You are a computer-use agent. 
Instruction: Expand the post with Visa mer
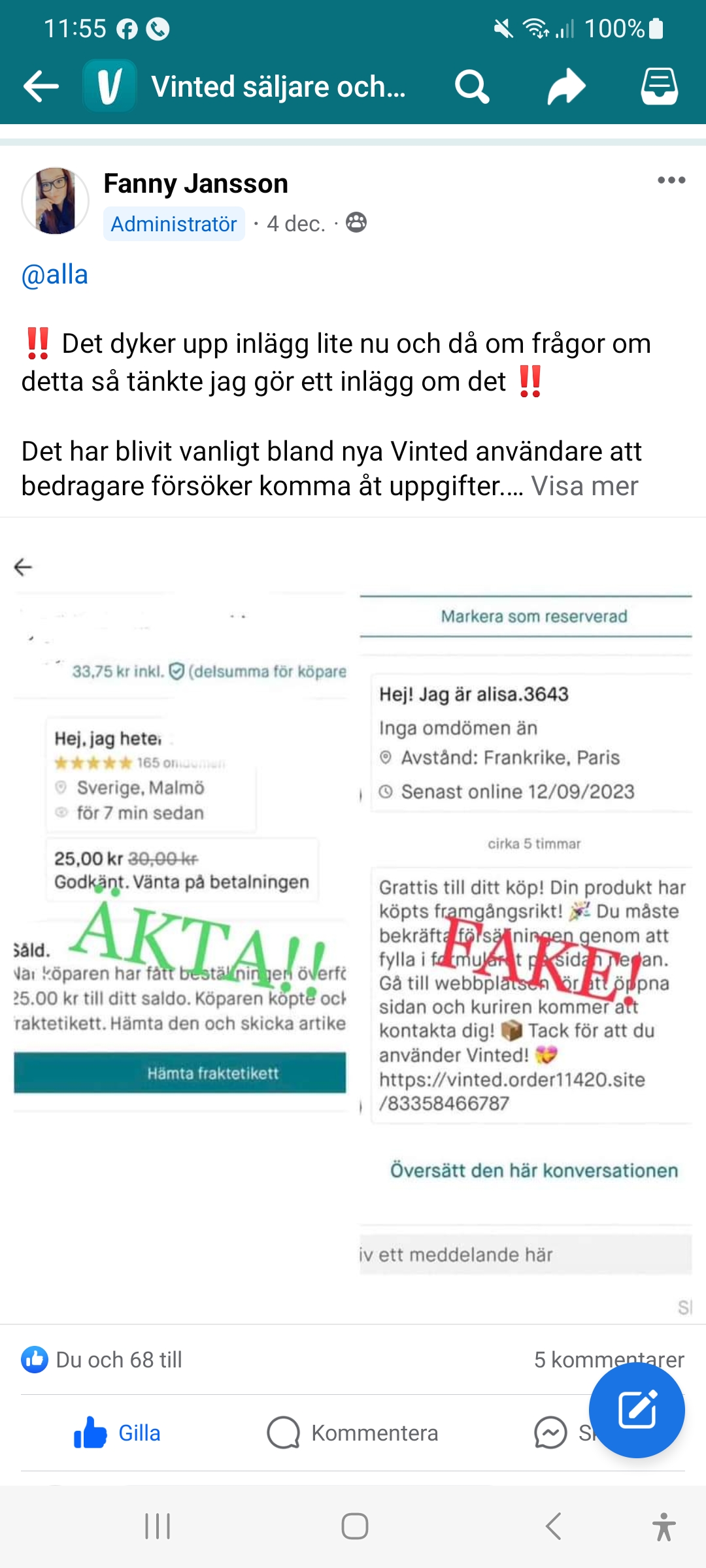click(584, 486)
